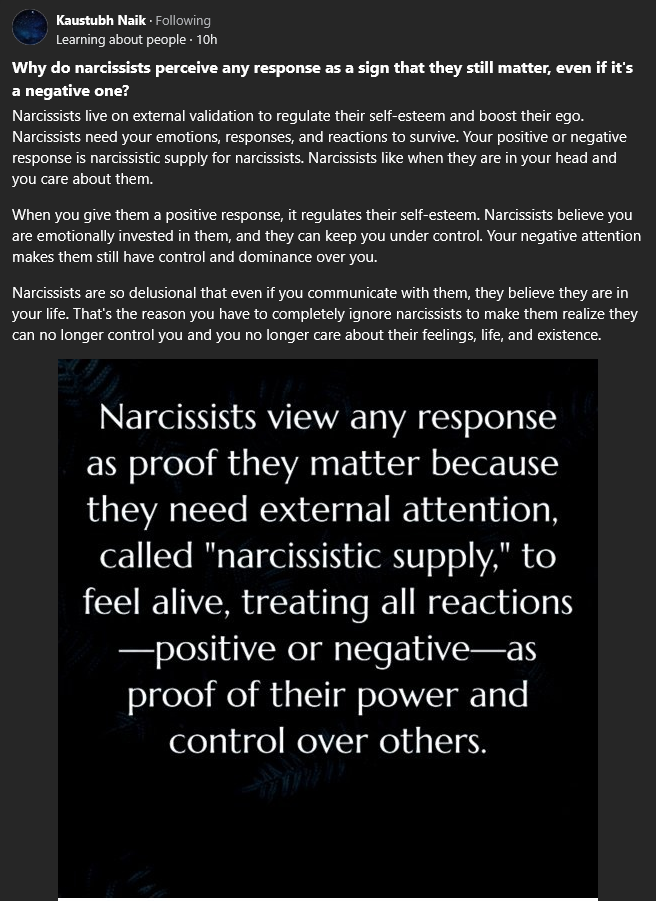
Task: Open the question about narcissists' response
Action: (322, 79)
